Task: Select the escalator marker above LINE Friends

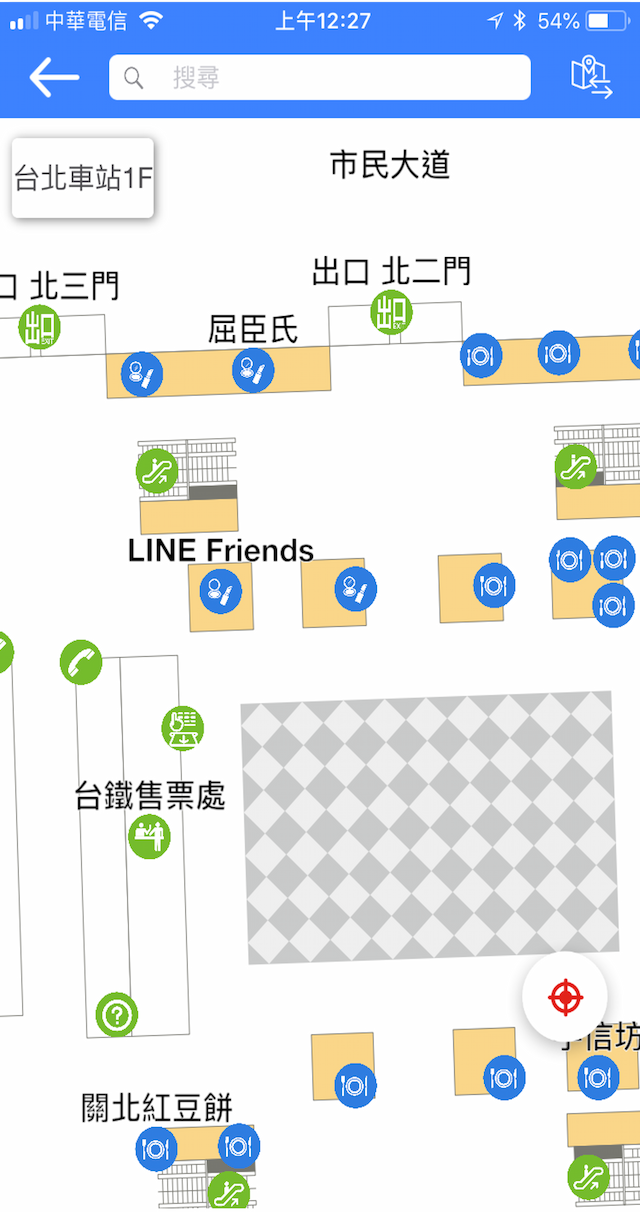Action: pos(157,471)
